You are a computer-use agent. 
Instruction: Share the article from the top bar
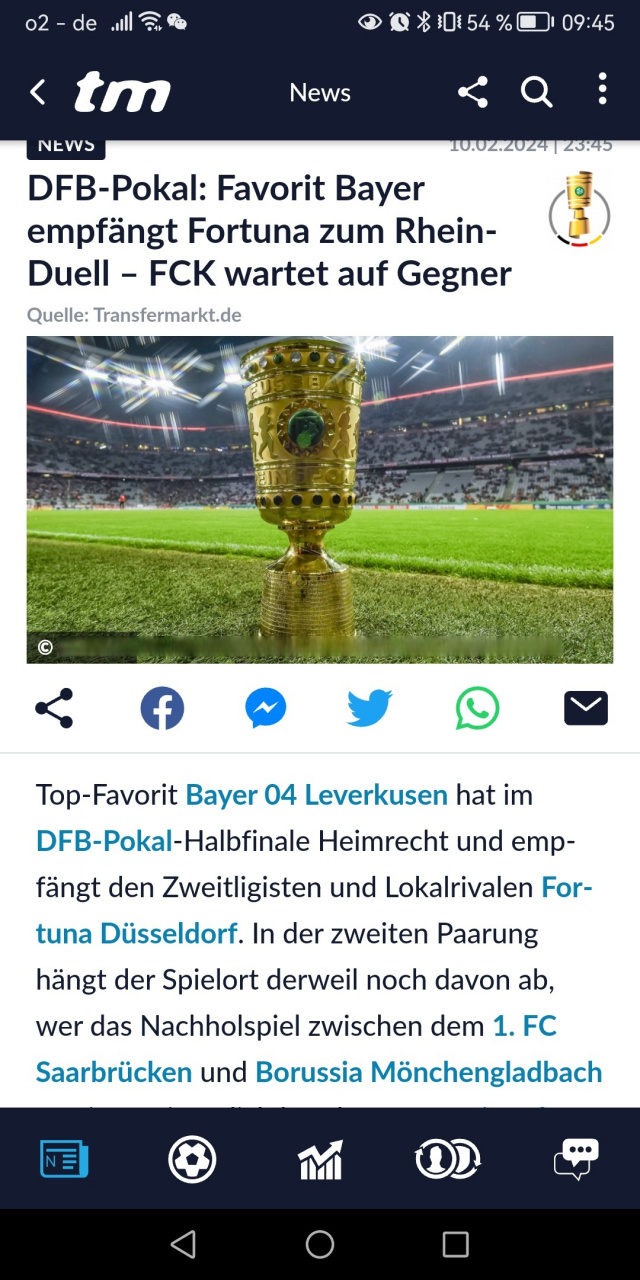(x=473, y=93)
